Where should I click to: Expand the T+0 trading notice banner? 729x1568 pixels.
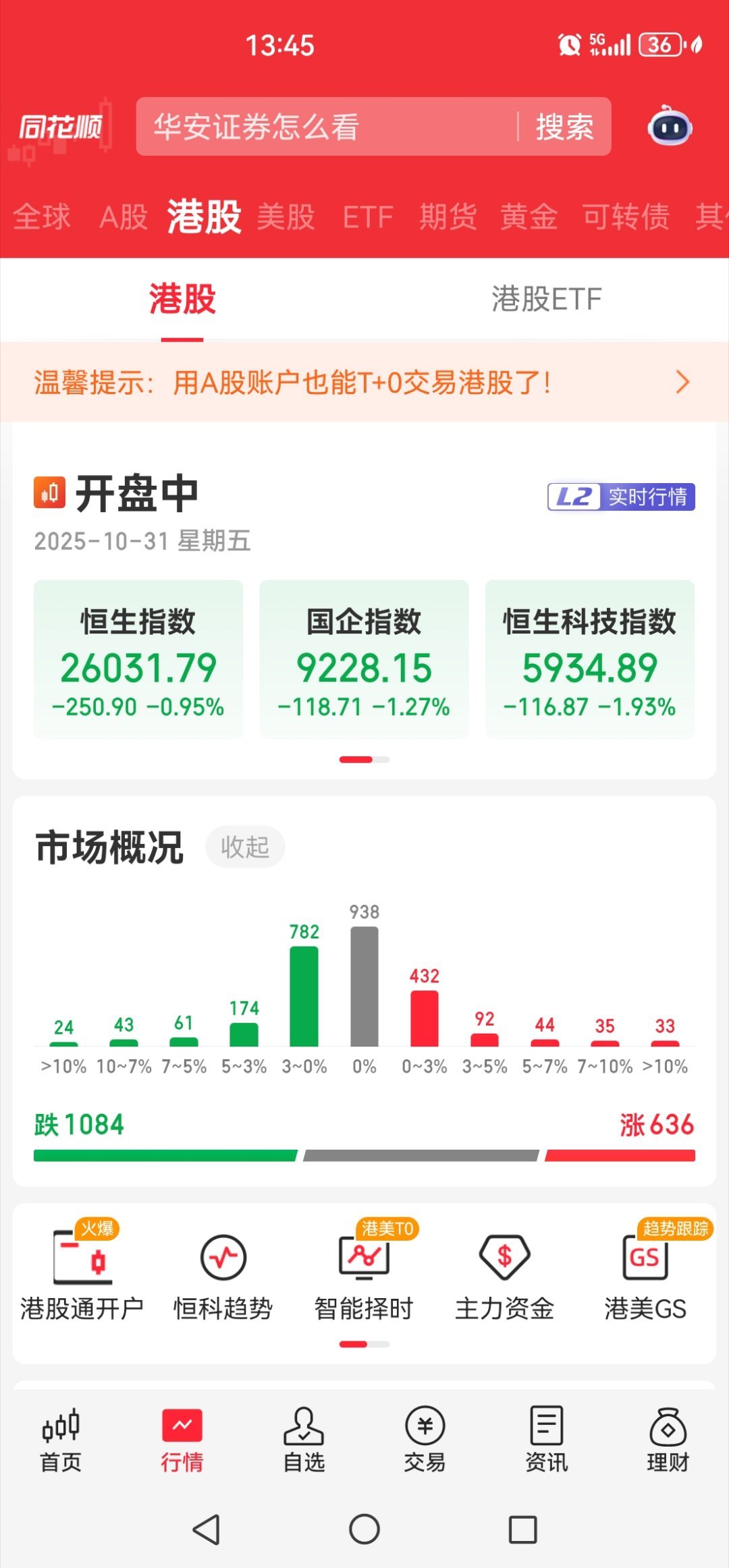coord(682,383)
